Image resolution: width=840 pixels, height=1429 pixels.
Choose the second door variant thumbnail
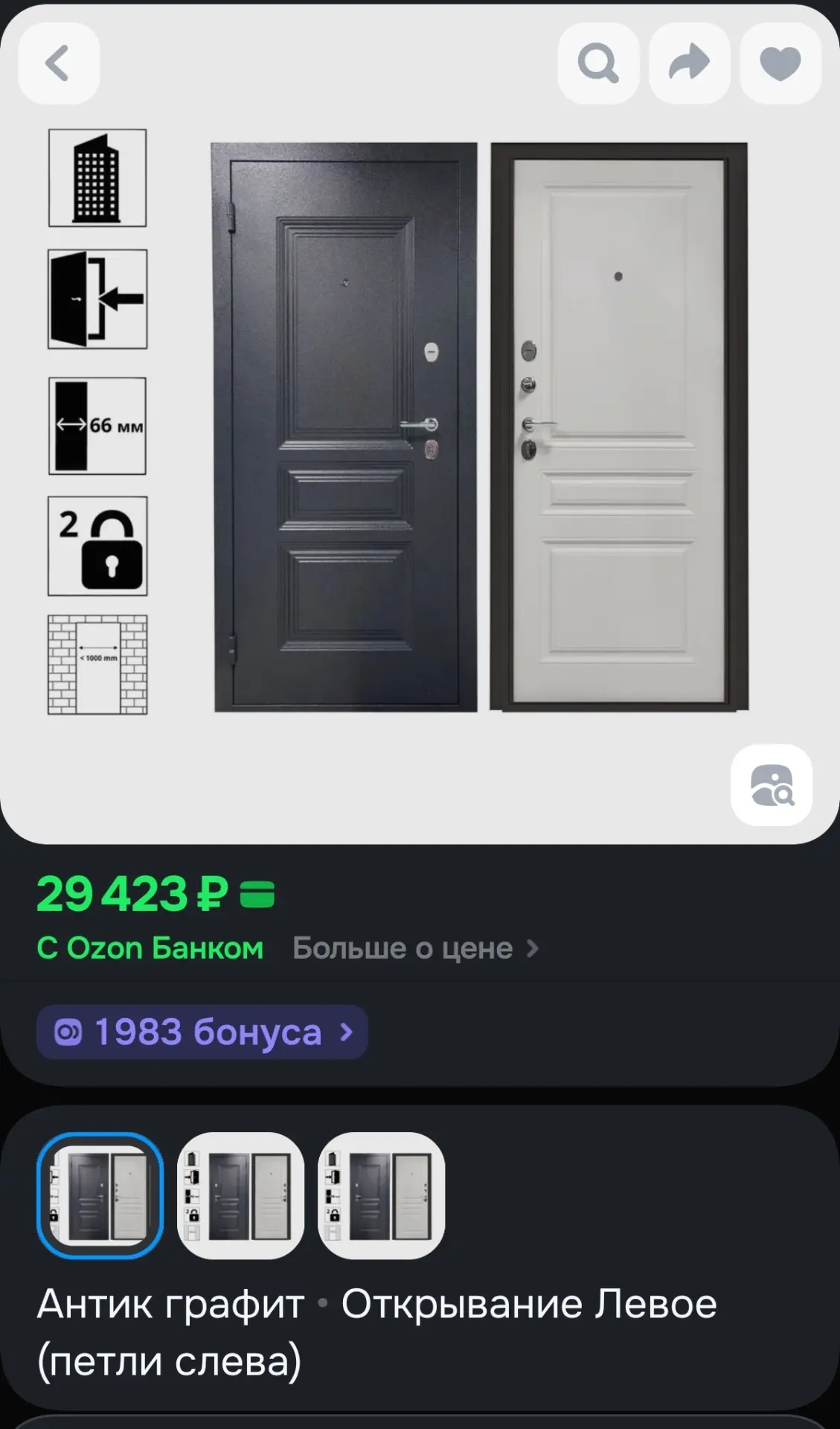click(x=240, y=1196)
